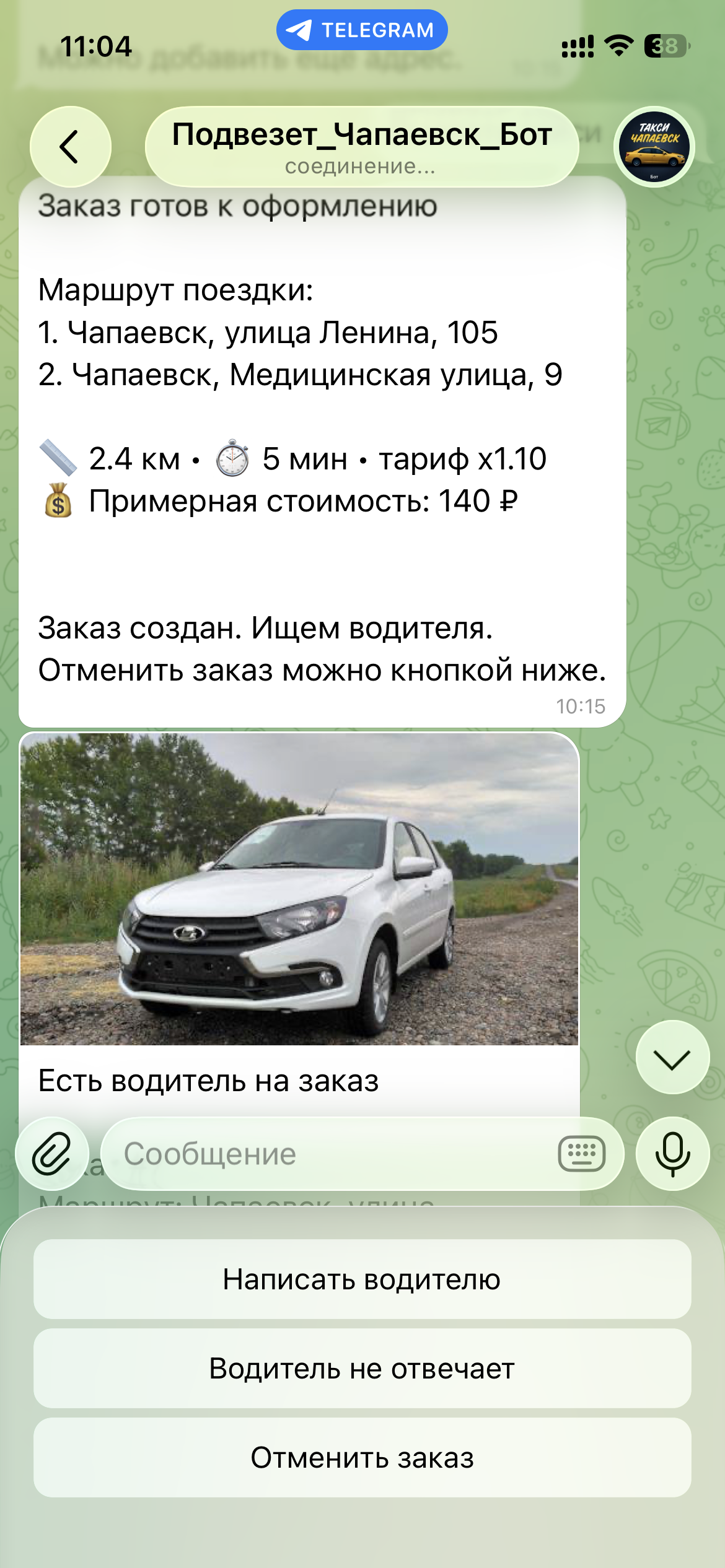Choose Водитель не отвечает option
Image resolution: width=725 pixels, height=1568 pixels.
(362, 1369)
